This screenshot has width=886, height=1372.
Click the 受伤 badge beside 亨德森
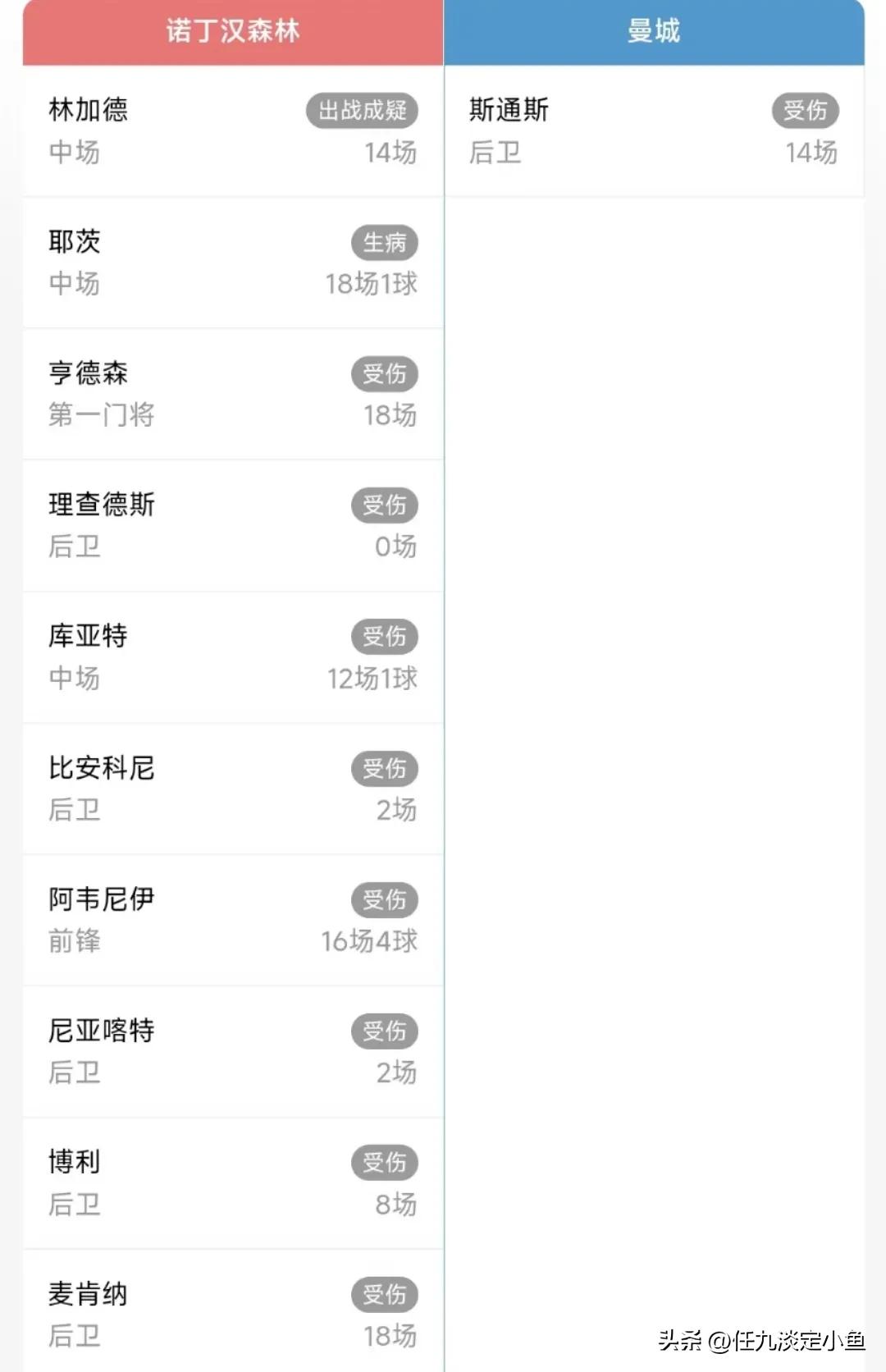[385, 374]
